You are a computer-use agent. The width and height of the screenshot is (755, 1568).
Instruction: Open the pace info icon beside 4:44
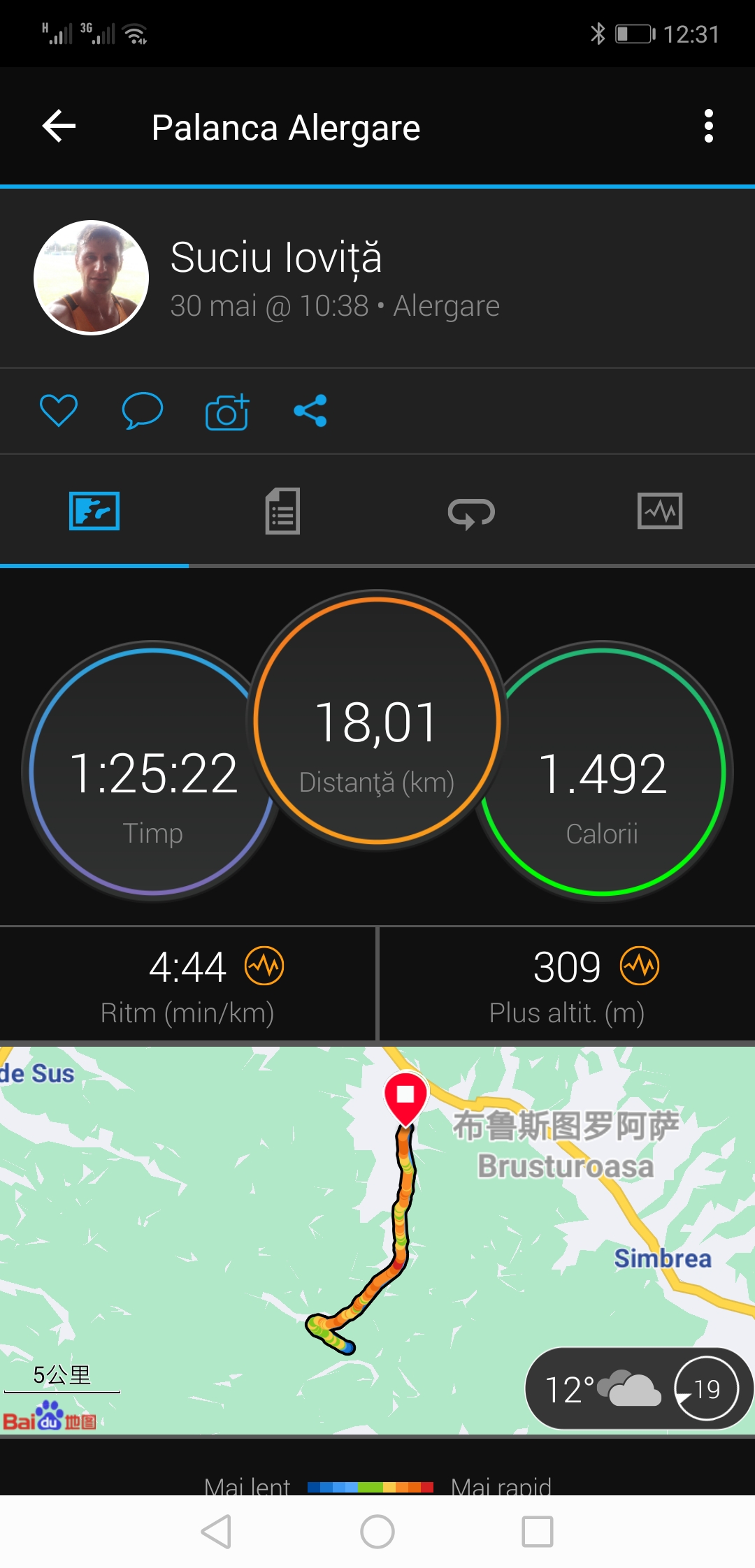(x=264, y=966)
